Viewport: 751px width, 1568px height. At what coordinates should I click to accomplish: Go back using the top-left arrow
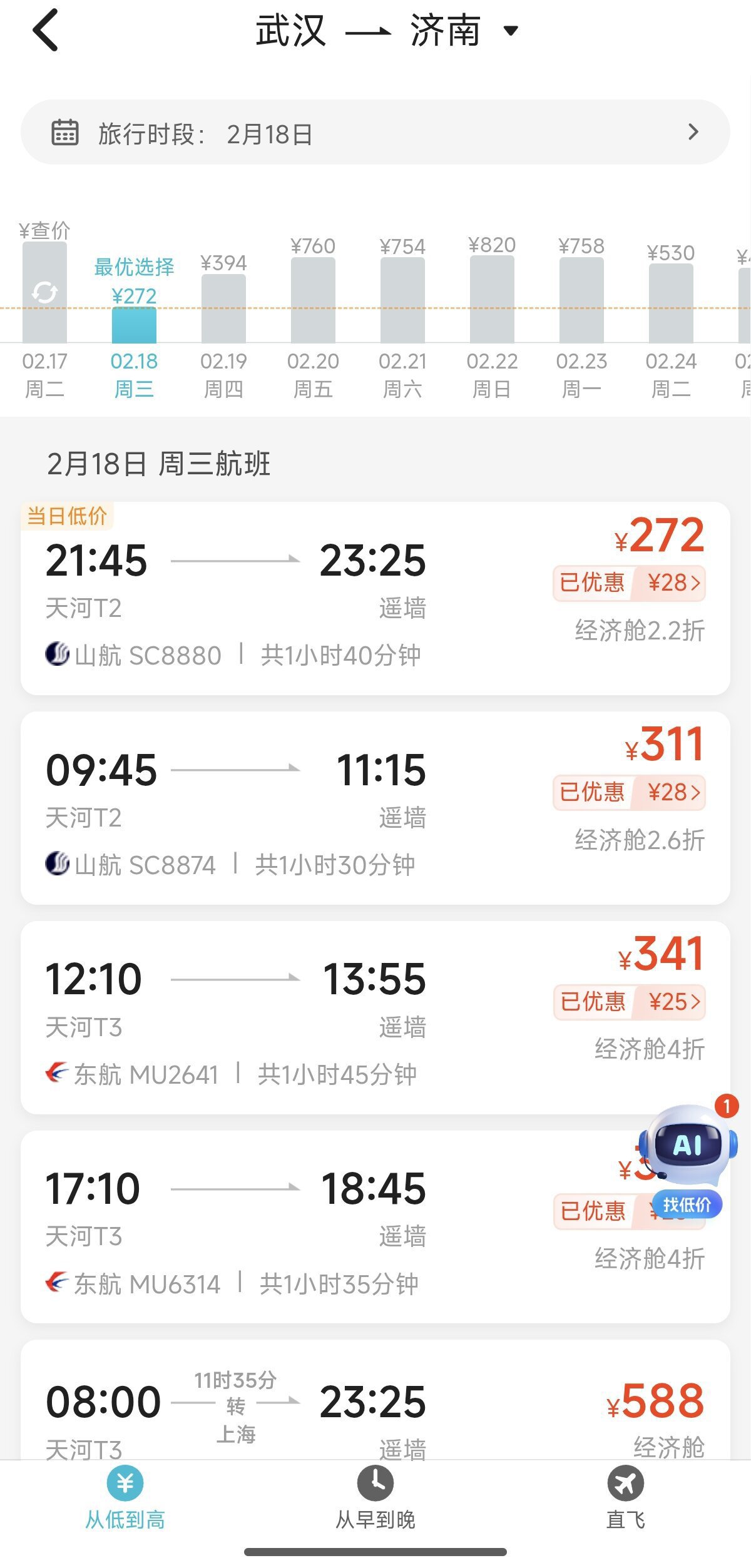pos(46,30)
